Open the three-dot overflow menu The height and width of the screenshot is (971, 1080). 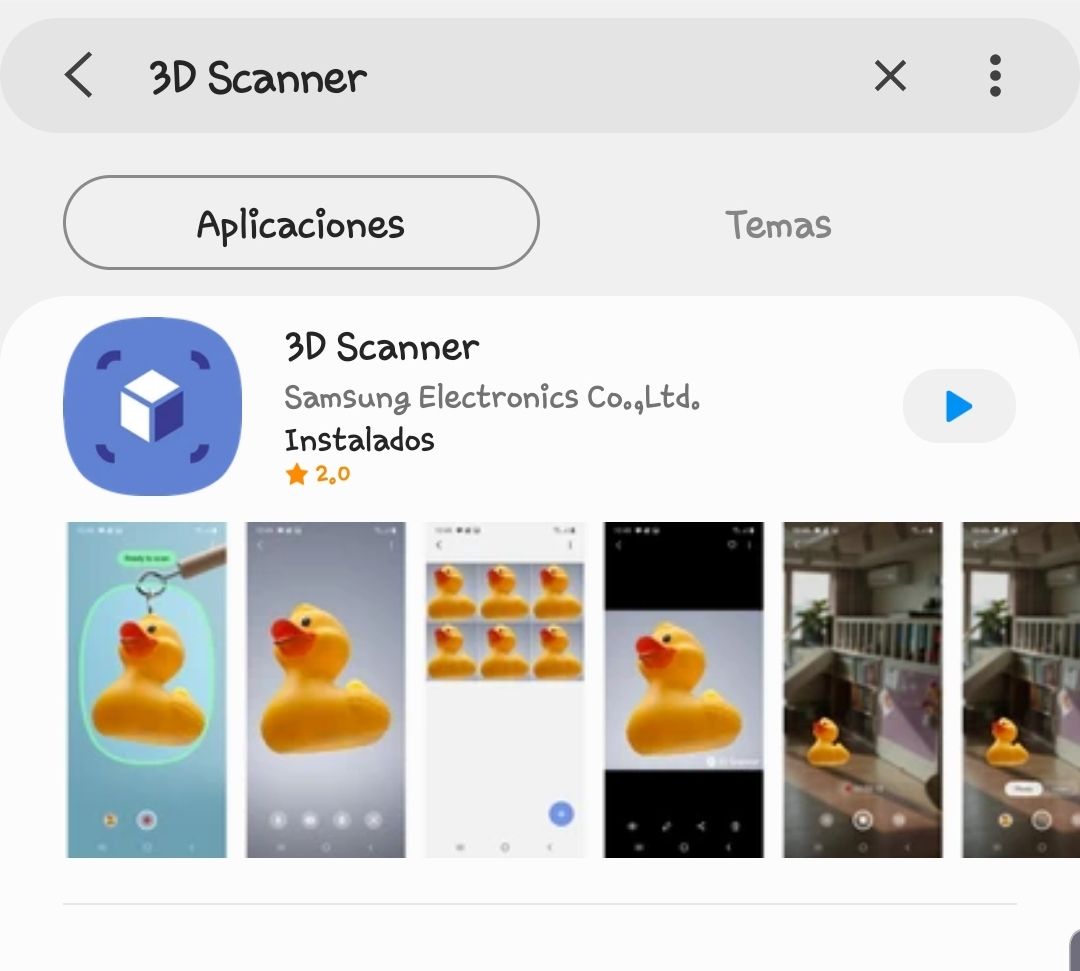(994, 76)
